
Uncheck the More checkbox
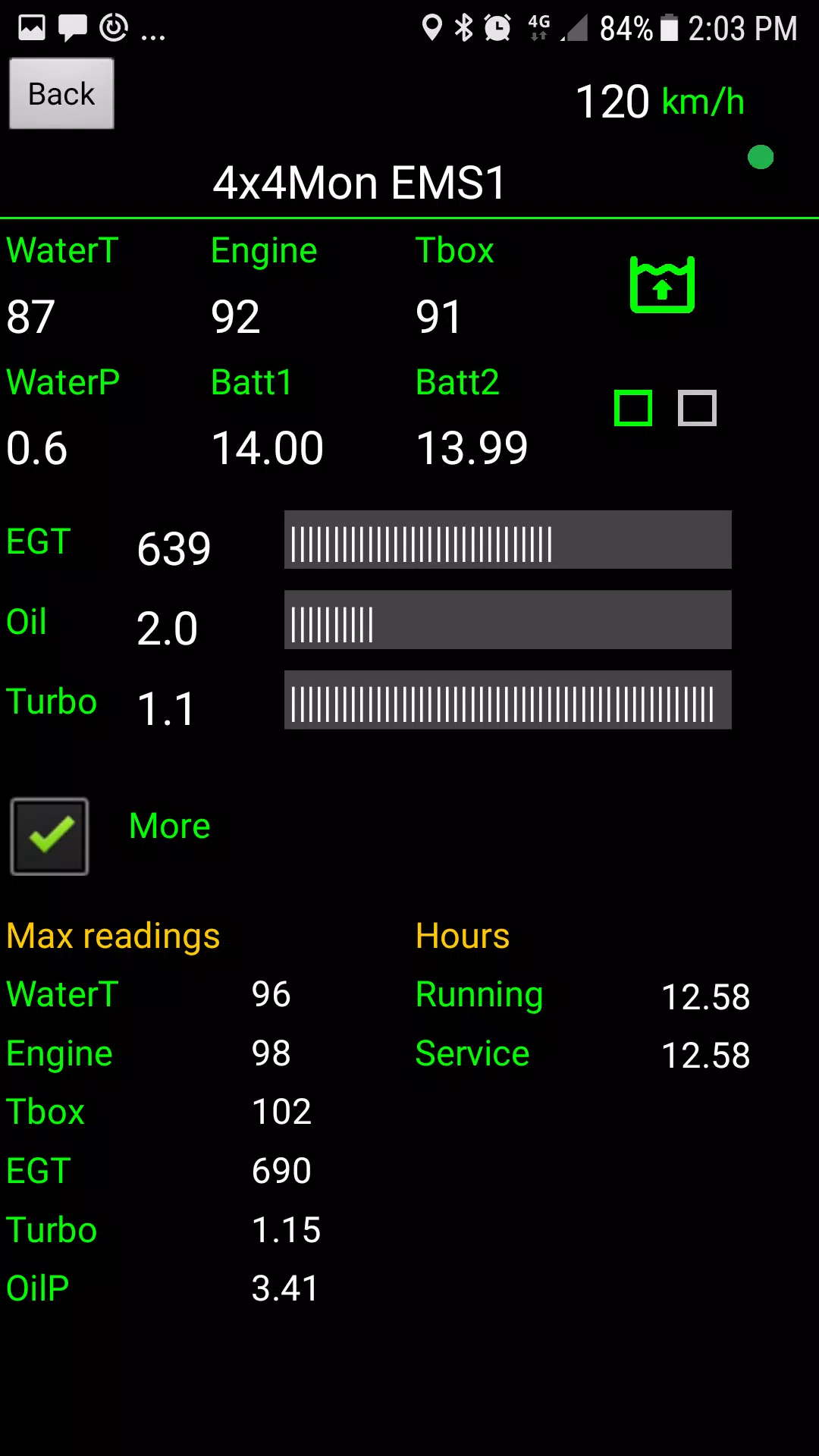49,836
